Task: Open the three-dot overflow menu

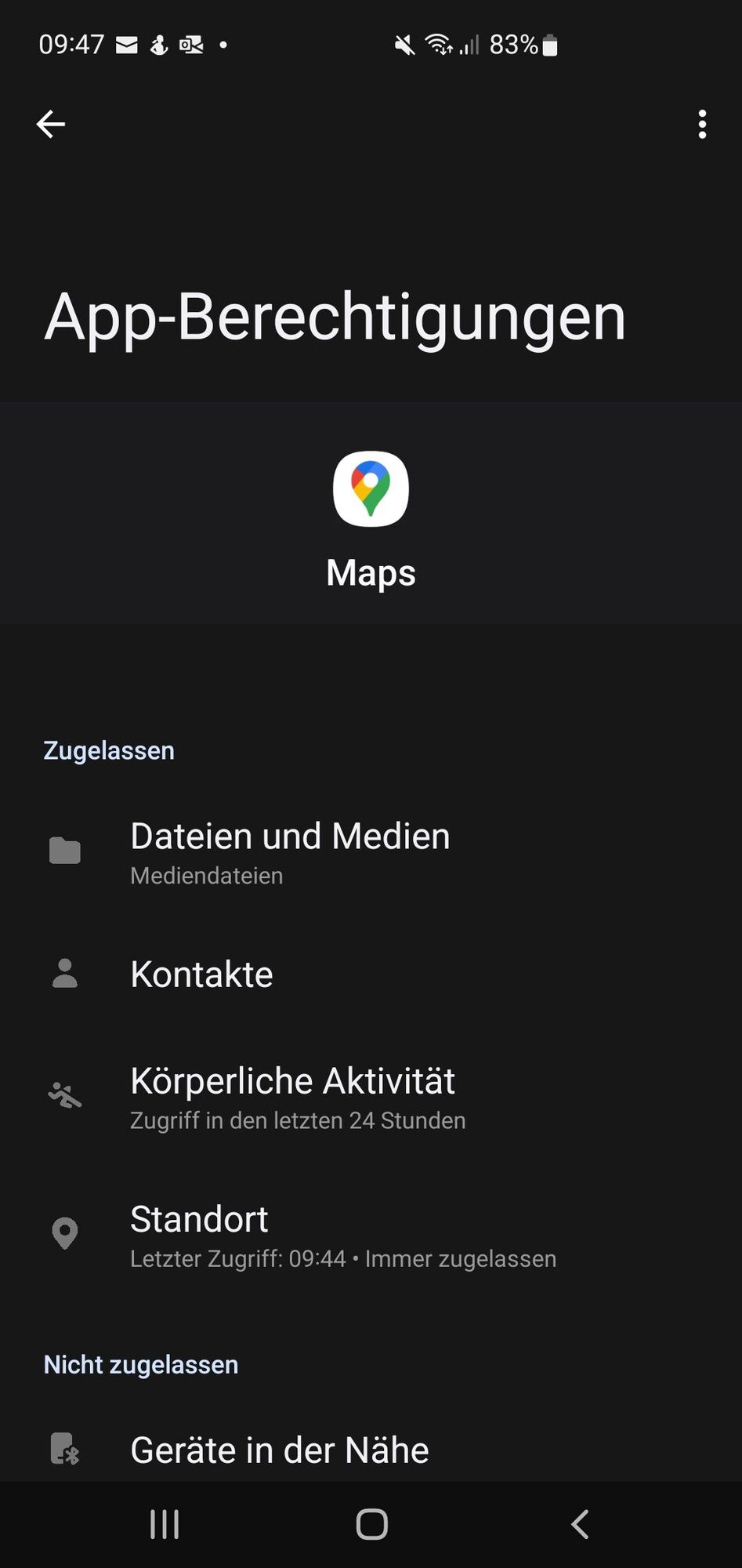Action: pyautogui.click(x=702, y=124)
